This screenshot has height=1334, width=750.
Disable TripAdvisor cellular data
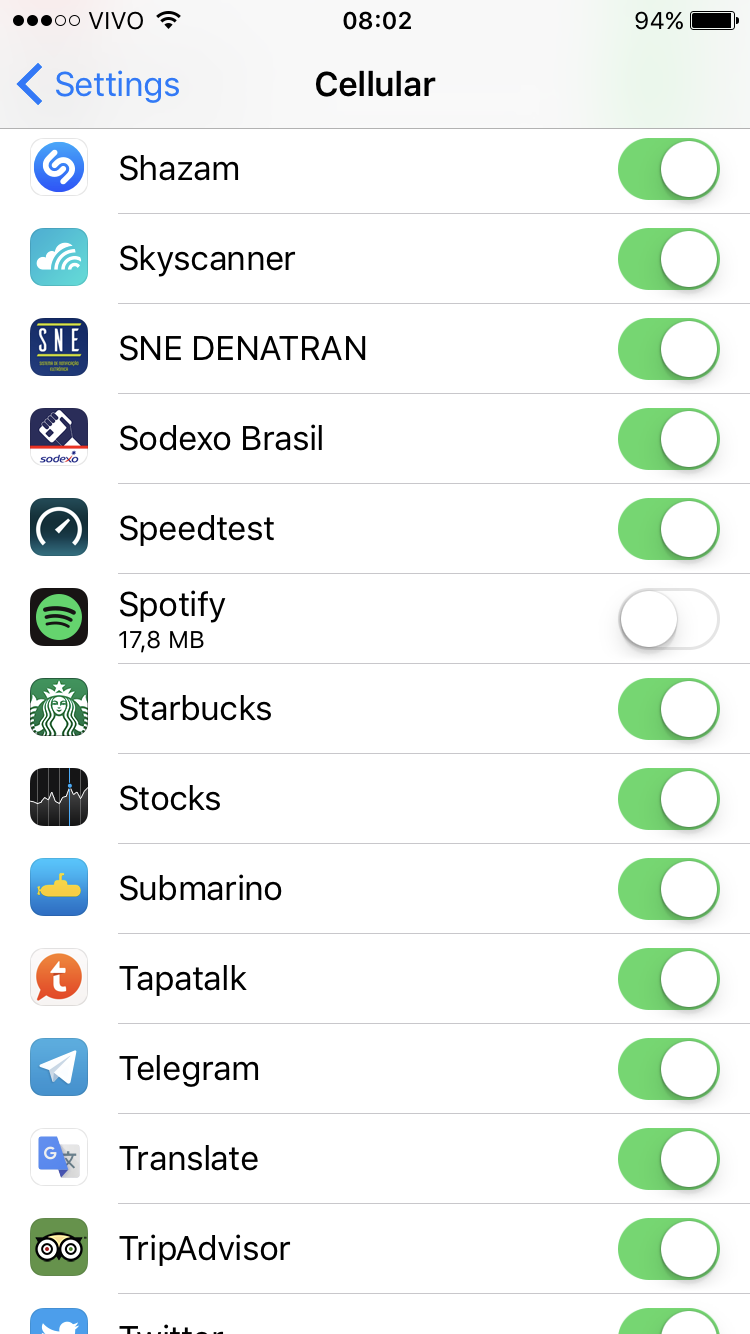pos(669,1249)
